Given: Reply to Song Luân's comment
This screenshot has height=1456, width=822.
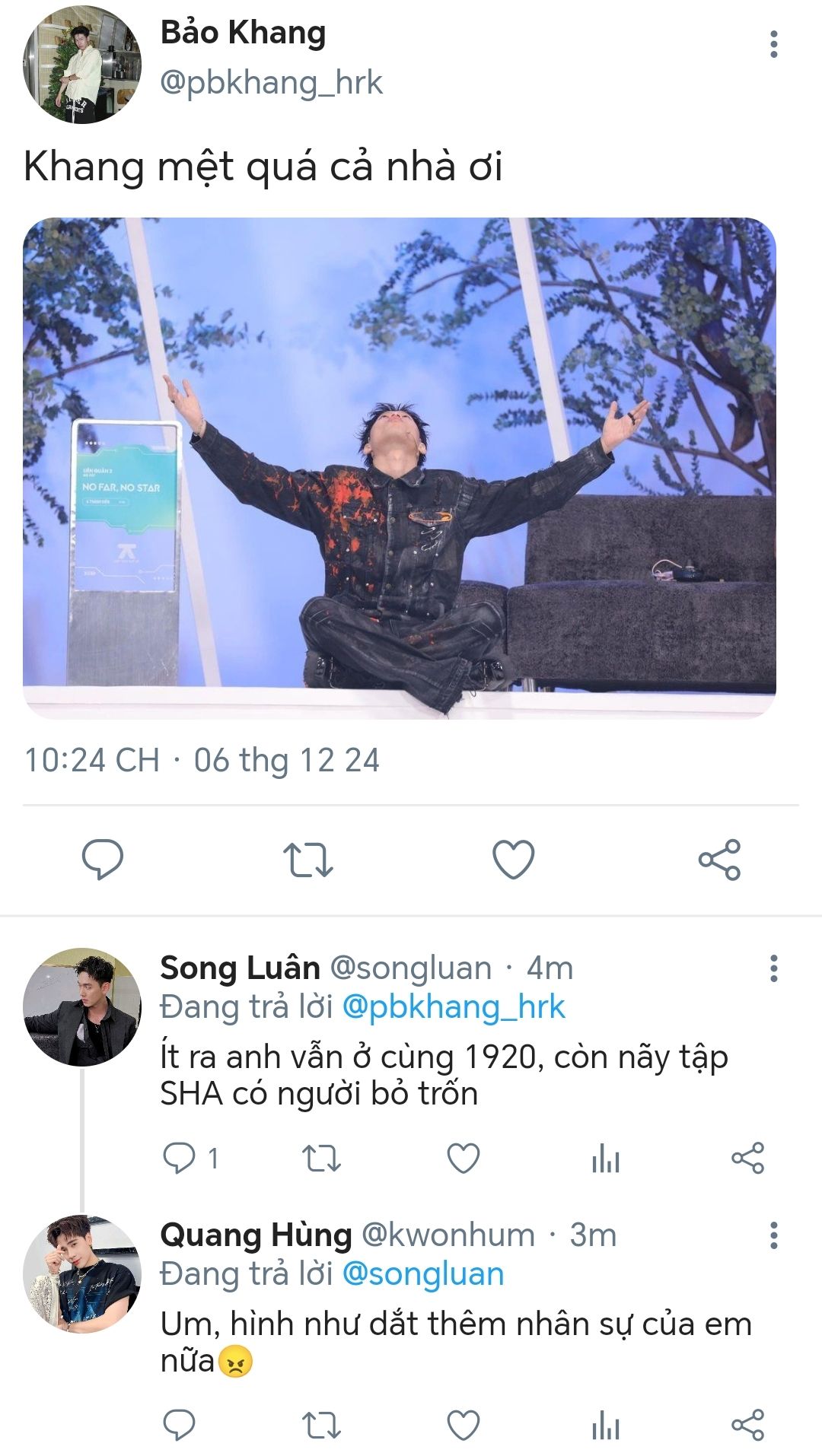Looking at the screenshot, I should (x=180, y=1158).
